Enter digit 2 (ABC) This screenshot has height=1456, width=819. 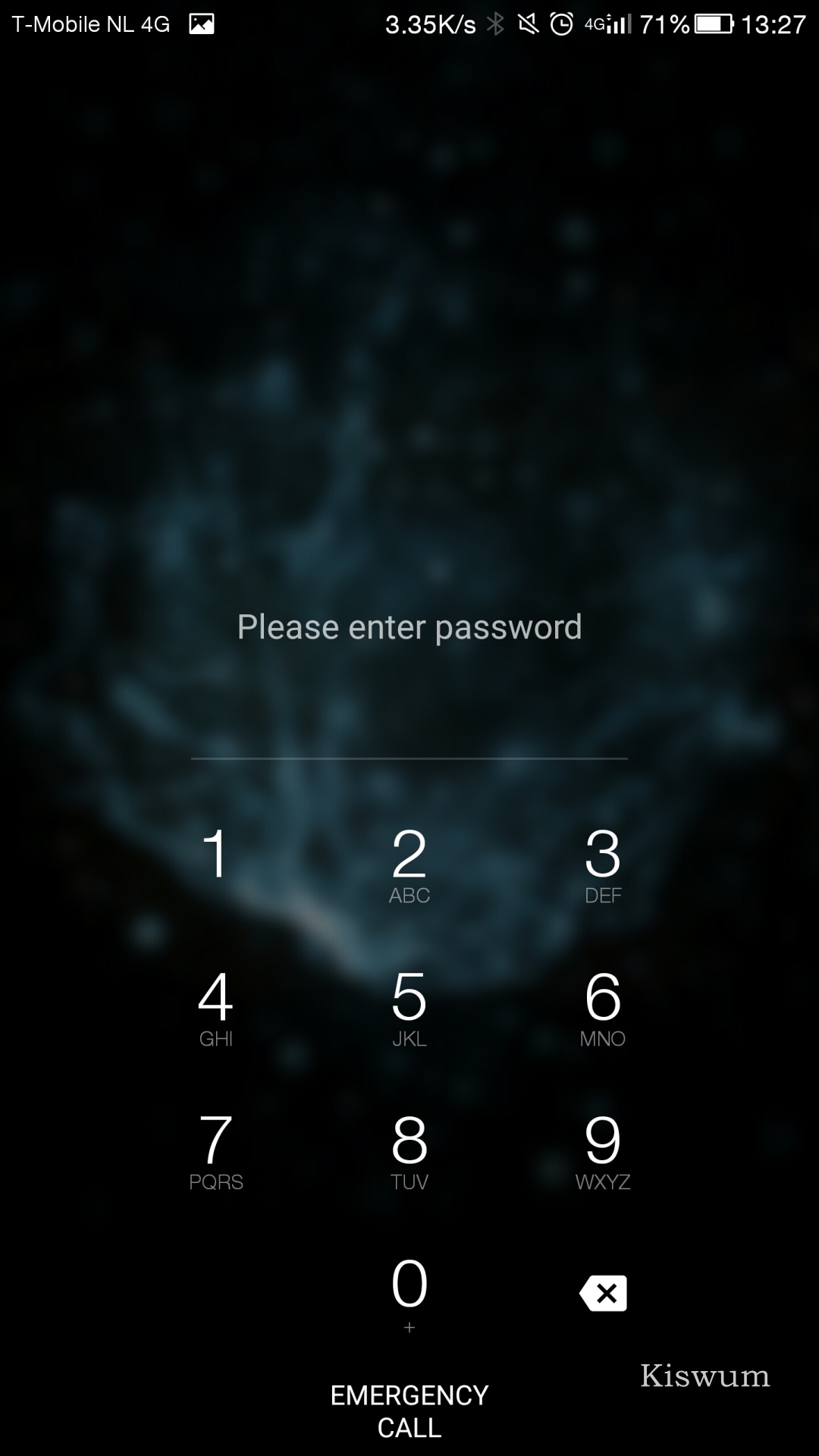409,866
